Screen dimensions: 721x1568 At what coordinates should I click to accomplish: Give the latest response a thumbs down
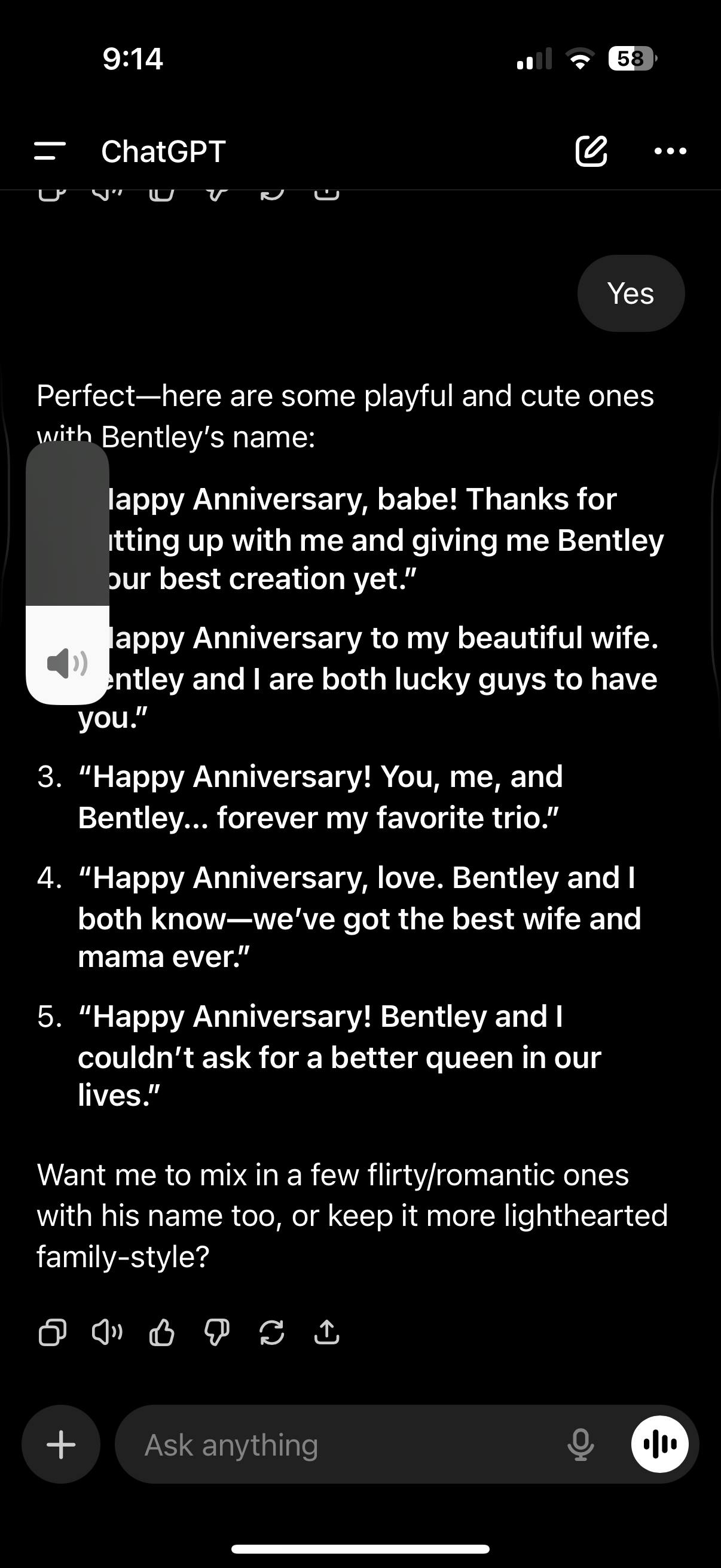pos(216,1332)
